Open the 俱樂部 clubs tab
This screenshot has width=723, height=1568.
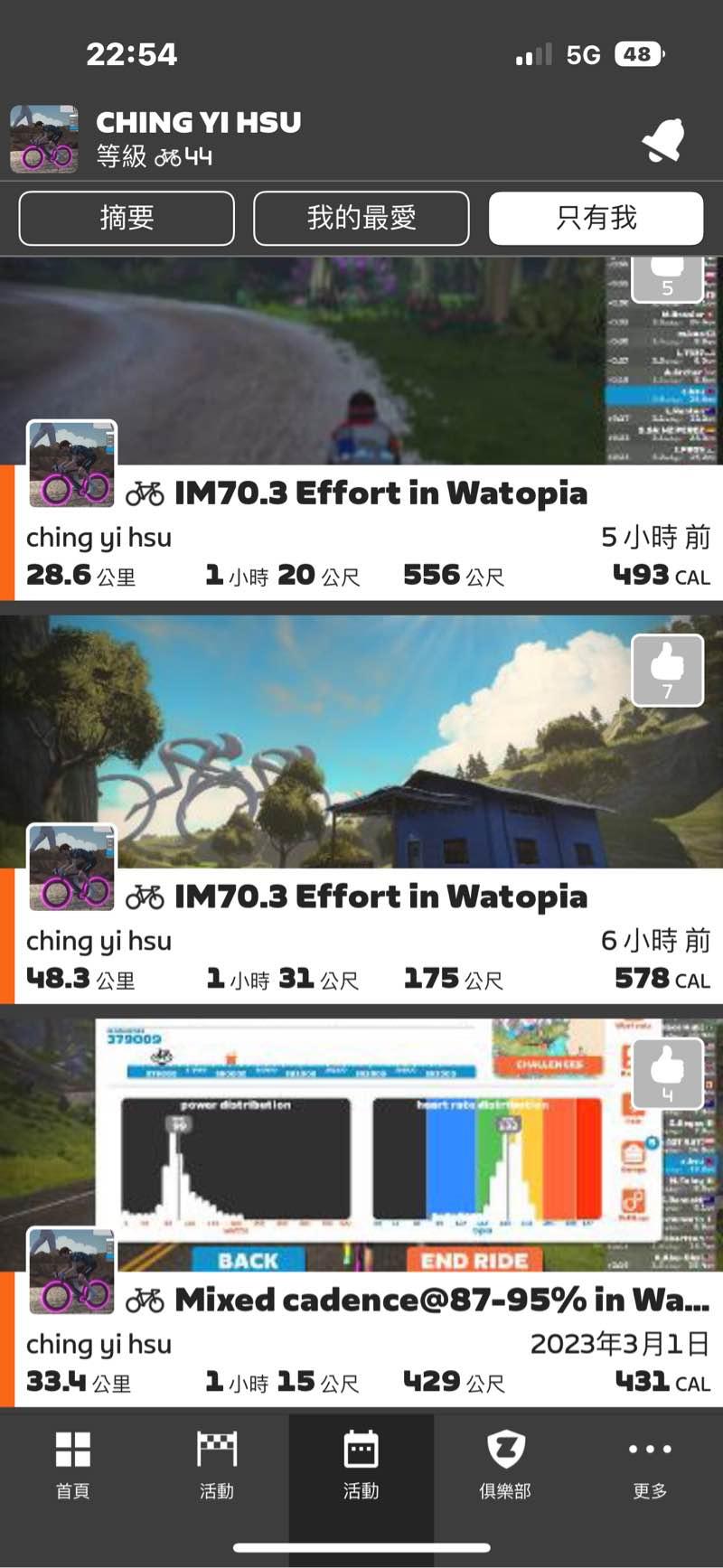(x=505, y=1466)
